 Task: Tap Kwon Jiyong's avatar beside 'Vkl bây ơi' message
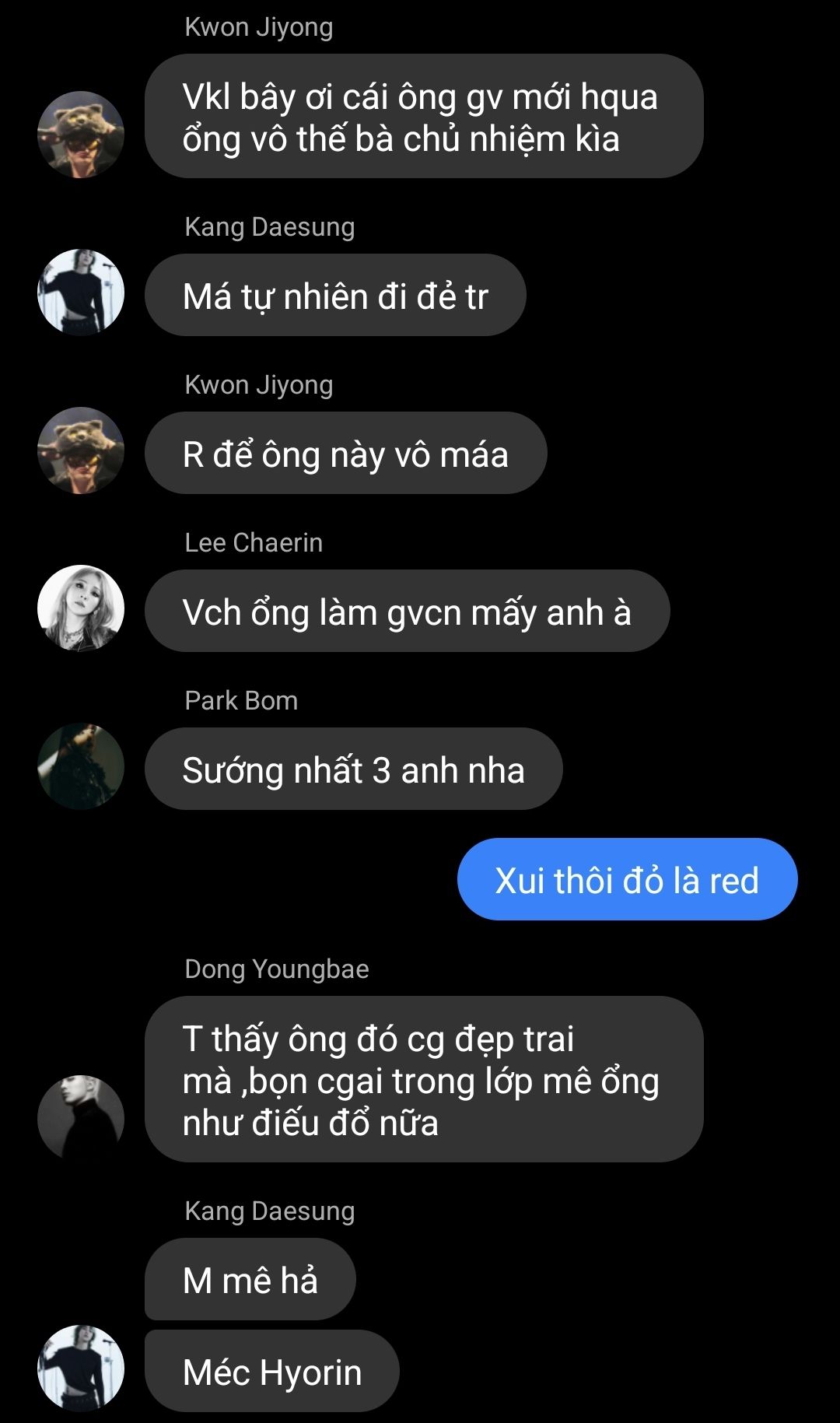click(81, 135)
